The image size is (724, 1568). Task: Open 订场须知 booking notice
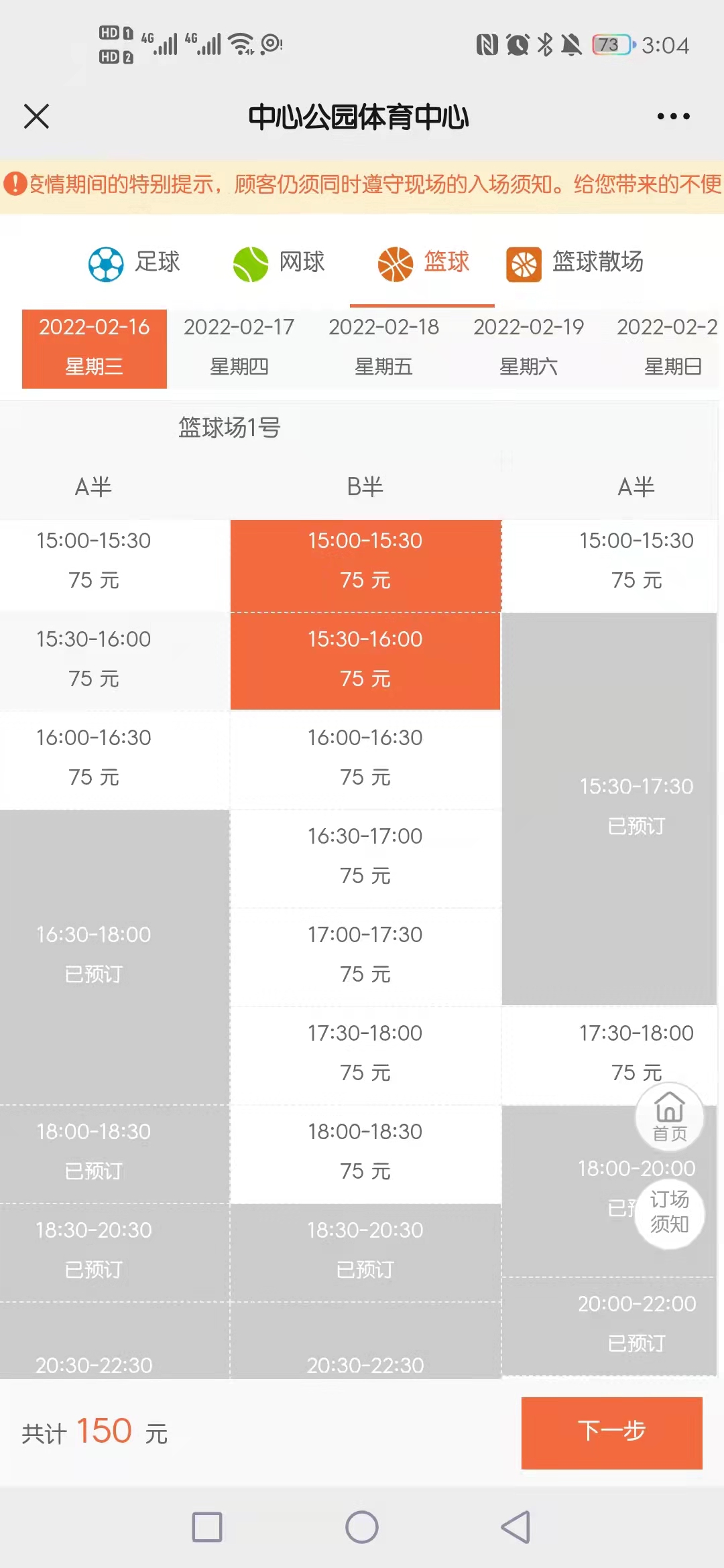click(x=669, y=1212)
